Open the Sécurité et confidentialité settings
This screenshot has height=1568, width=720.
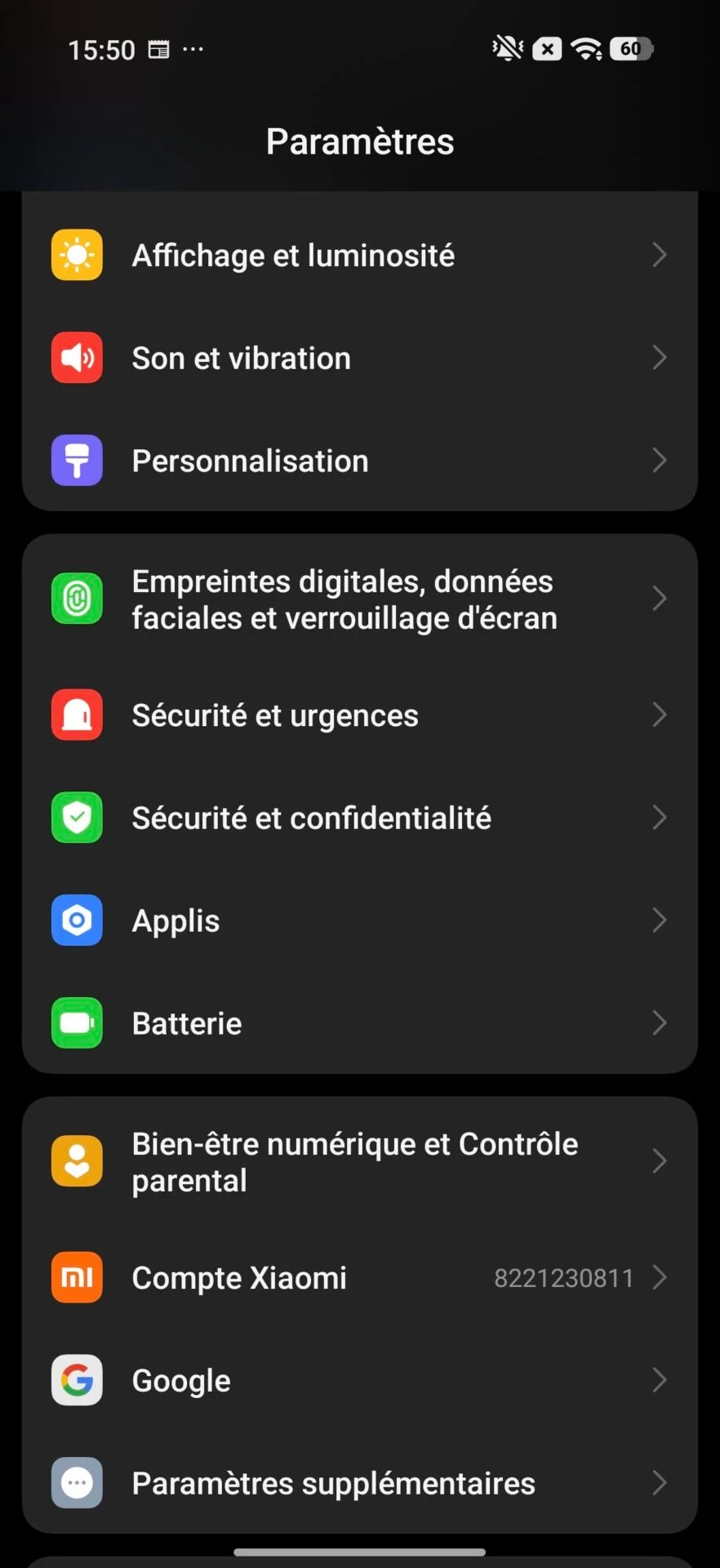pyautogui.click(x=359, y=817)
